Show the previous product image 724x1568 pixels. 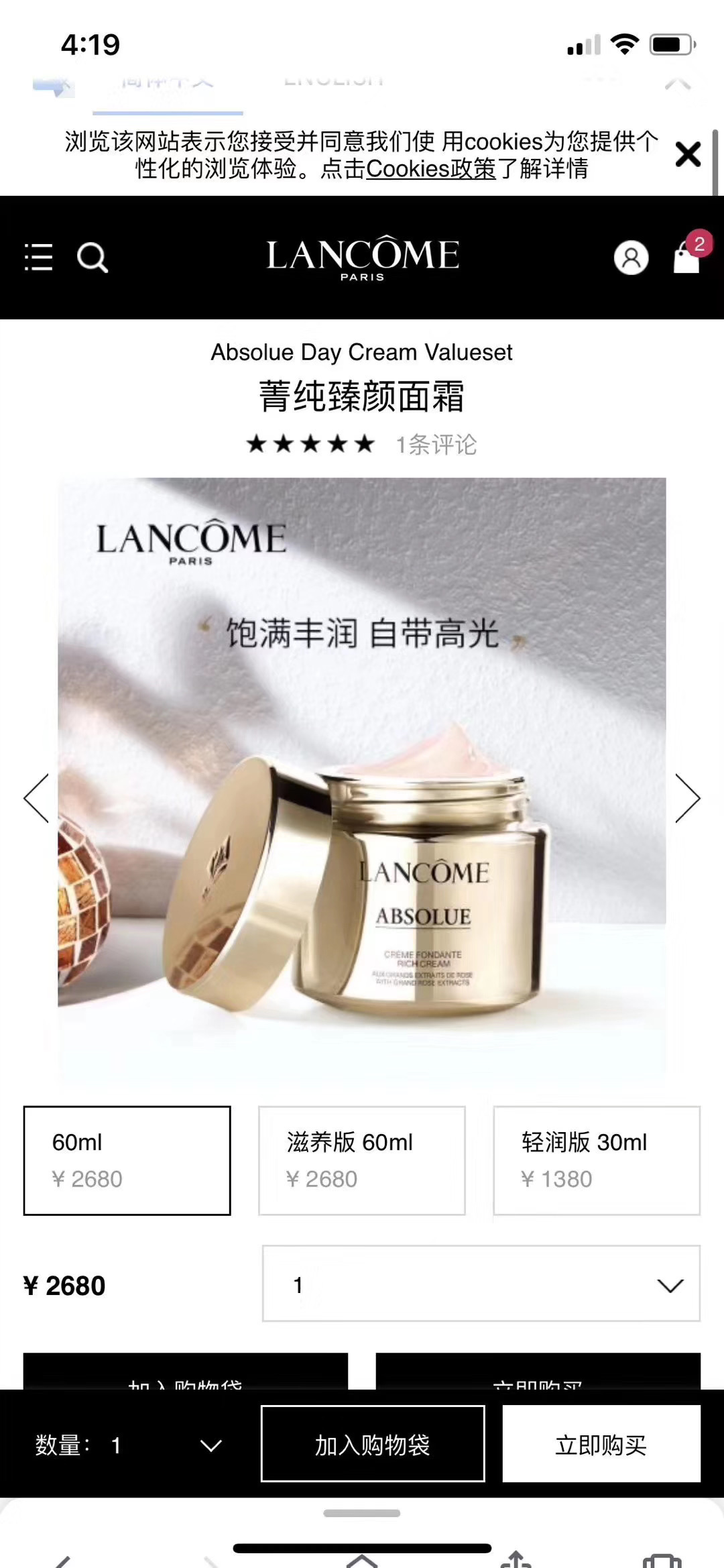click(37, 798)
